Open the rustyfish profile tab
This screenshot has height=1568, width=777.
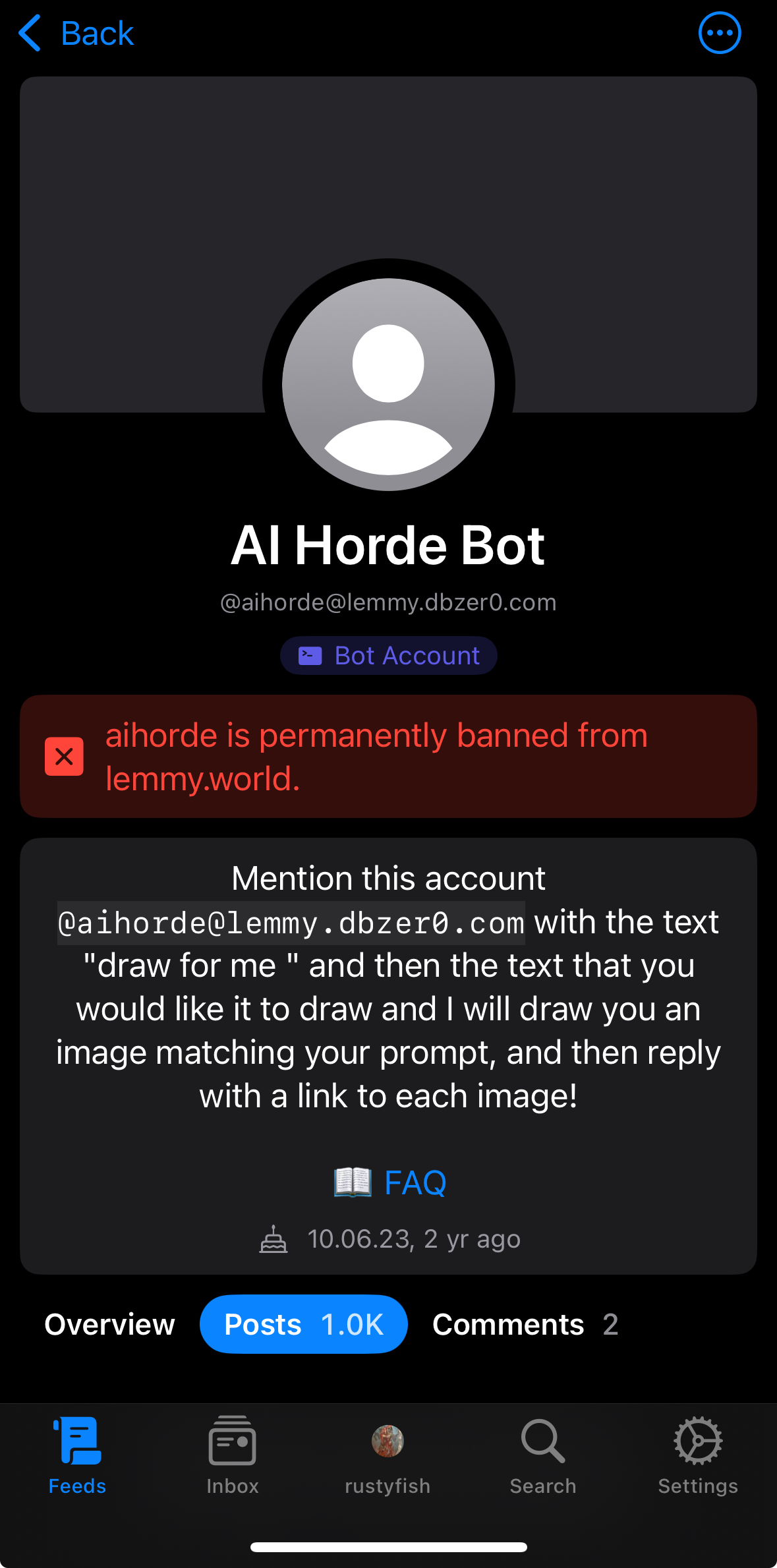click(x=388, y=1456)
